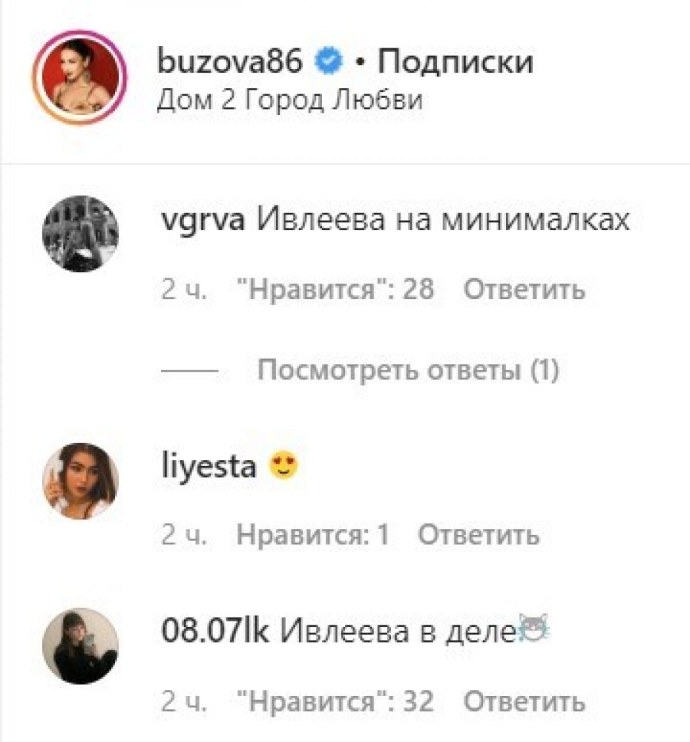Expand Посмотреть ответы (1)
The width and height of the screenshot is (690, 742).
407,371
